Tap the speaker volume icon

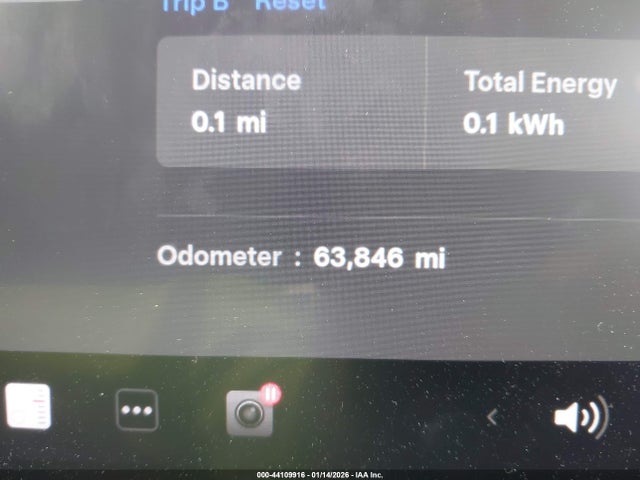point(579,415)
